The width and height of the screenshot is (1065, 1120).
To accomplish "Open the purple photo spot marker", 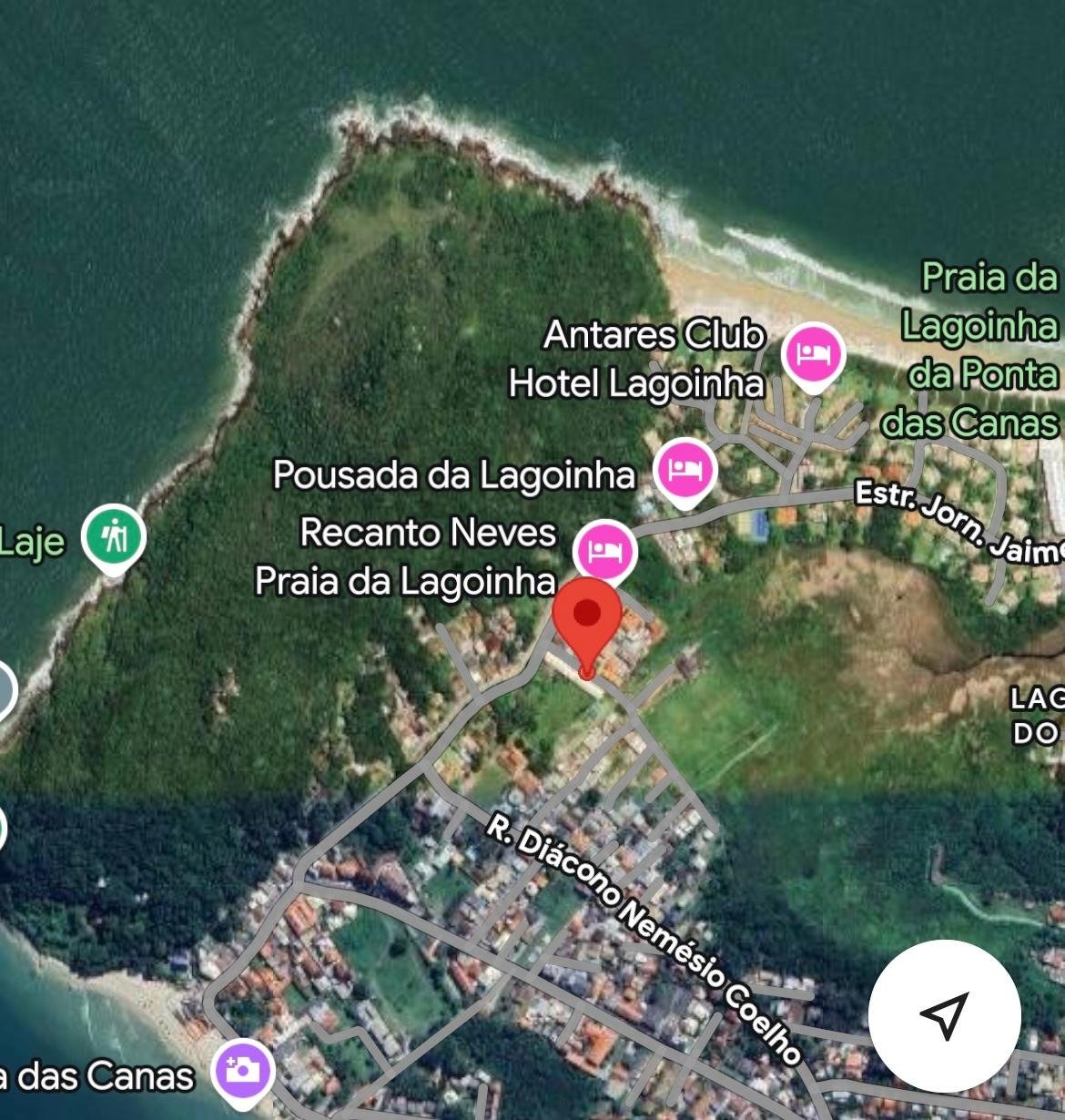I will [x=242, y=1069].
